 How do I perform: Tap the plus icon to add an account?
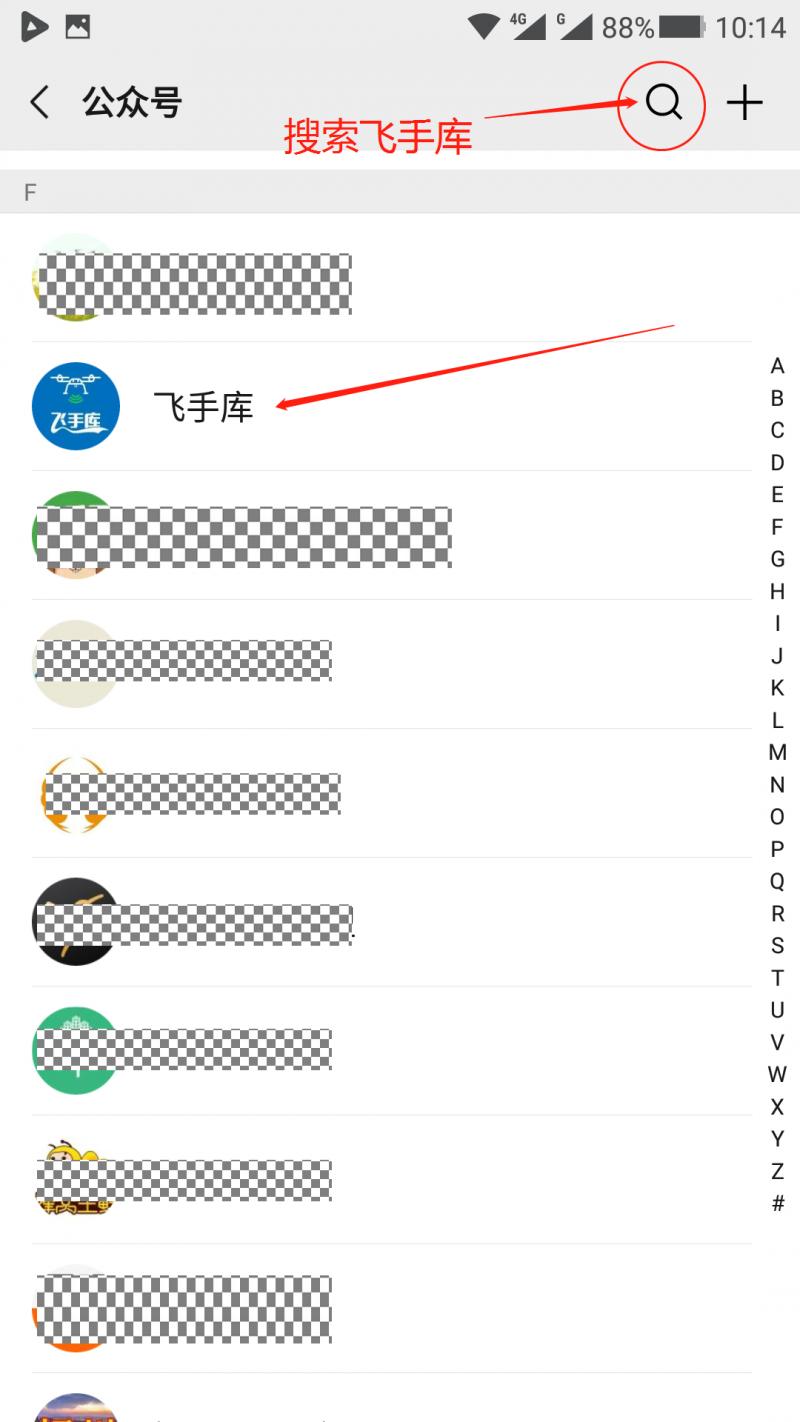[x=744, y=103]
